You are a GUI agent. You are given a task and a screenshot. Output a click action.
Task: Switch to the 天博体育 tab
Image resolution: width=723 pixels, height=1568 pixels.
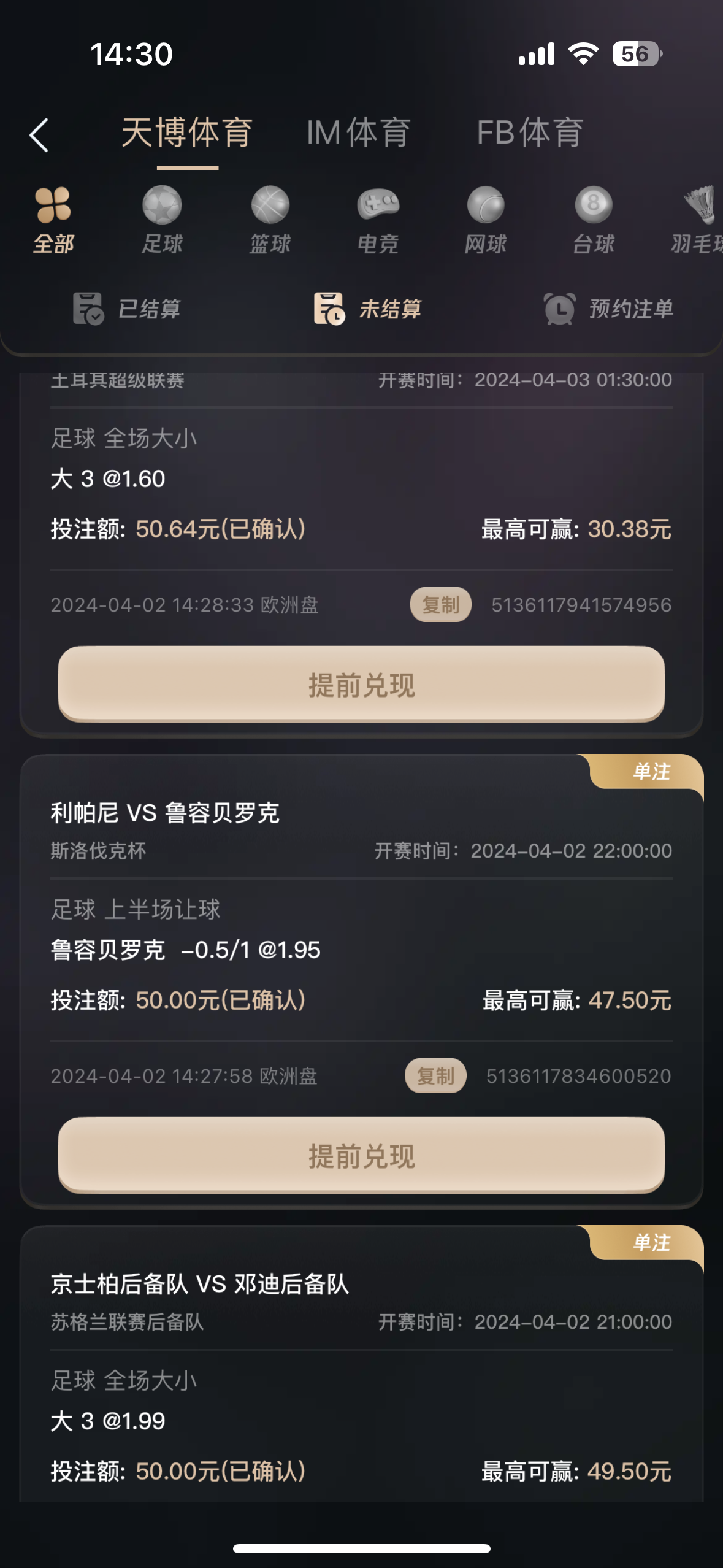tap(187, 133)
